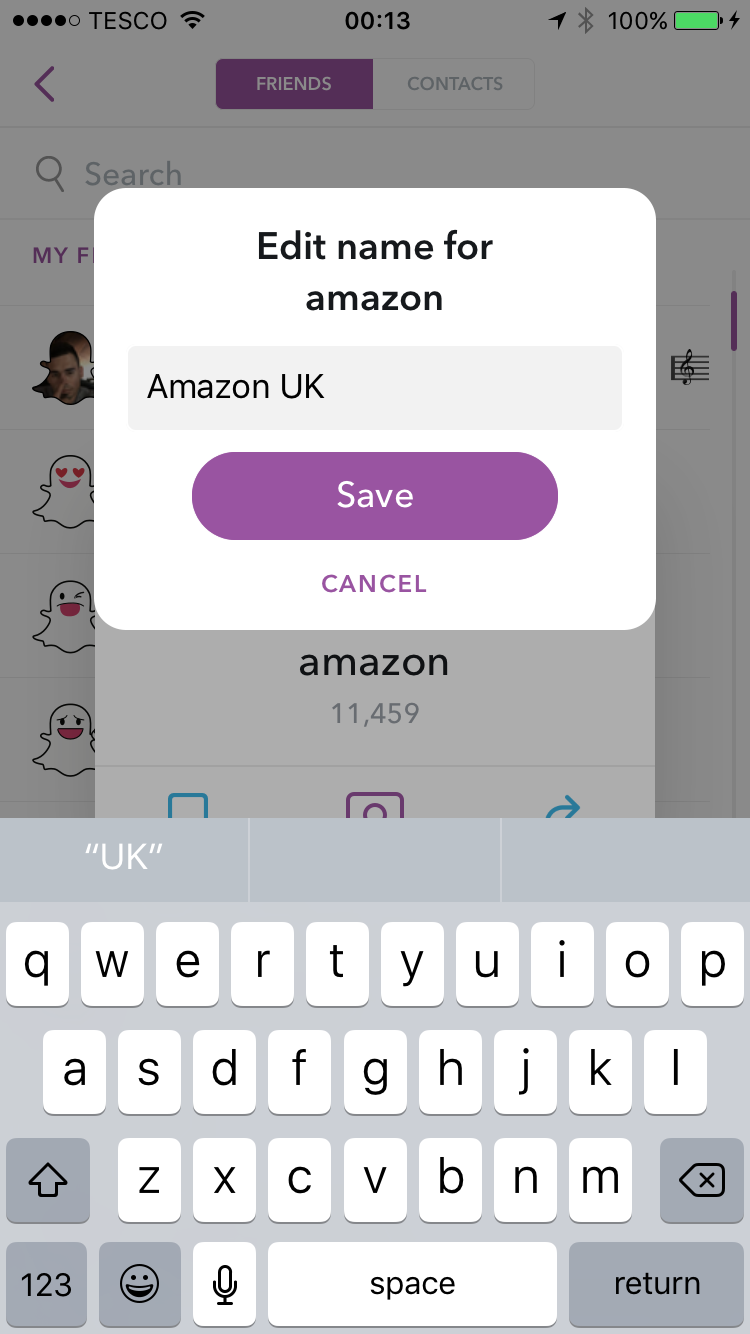The width and height of the screenshot is (750, 1334).
Task: Start dictation with the microphone key
Action: (x=225, y=1285)
